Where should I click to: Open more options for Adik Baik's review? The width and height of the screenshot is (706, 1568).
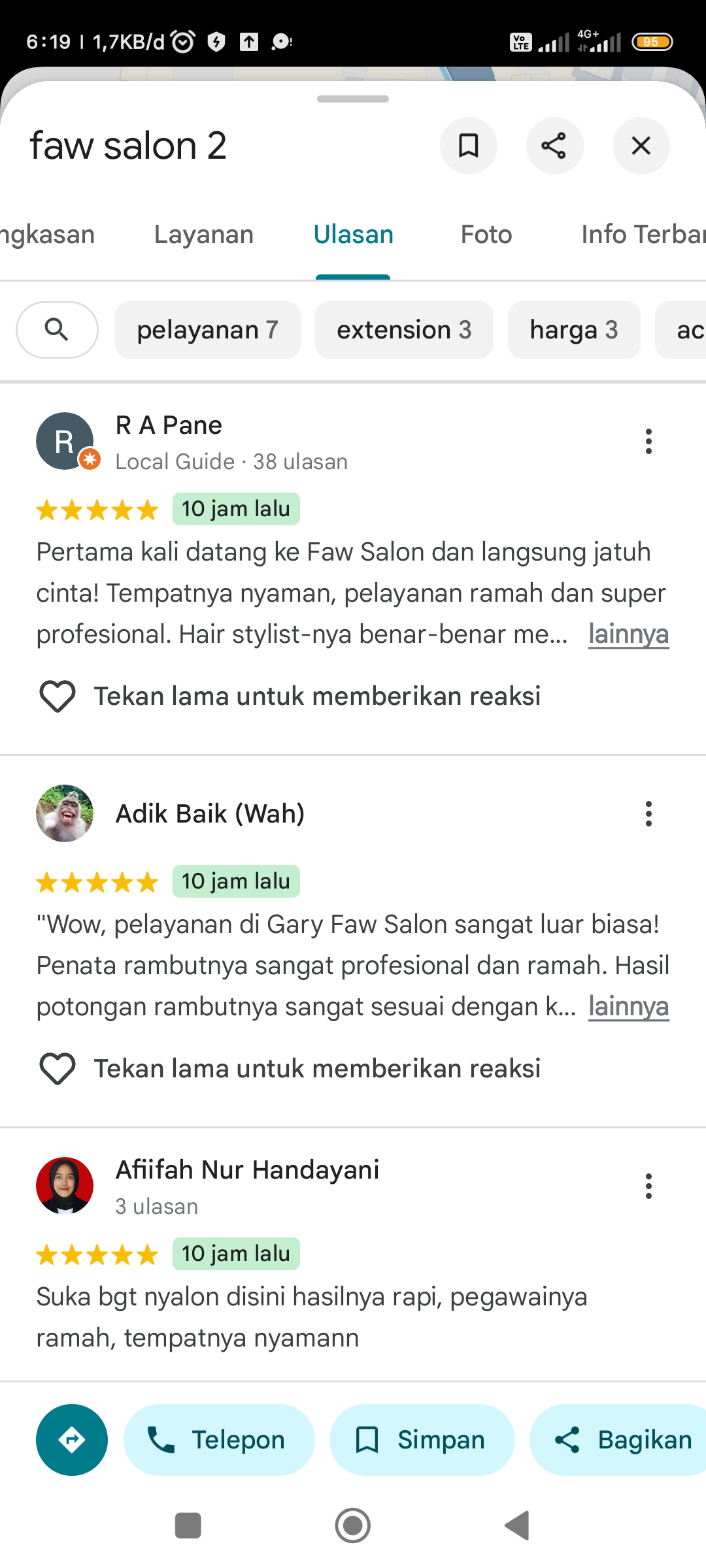[648, 814]
